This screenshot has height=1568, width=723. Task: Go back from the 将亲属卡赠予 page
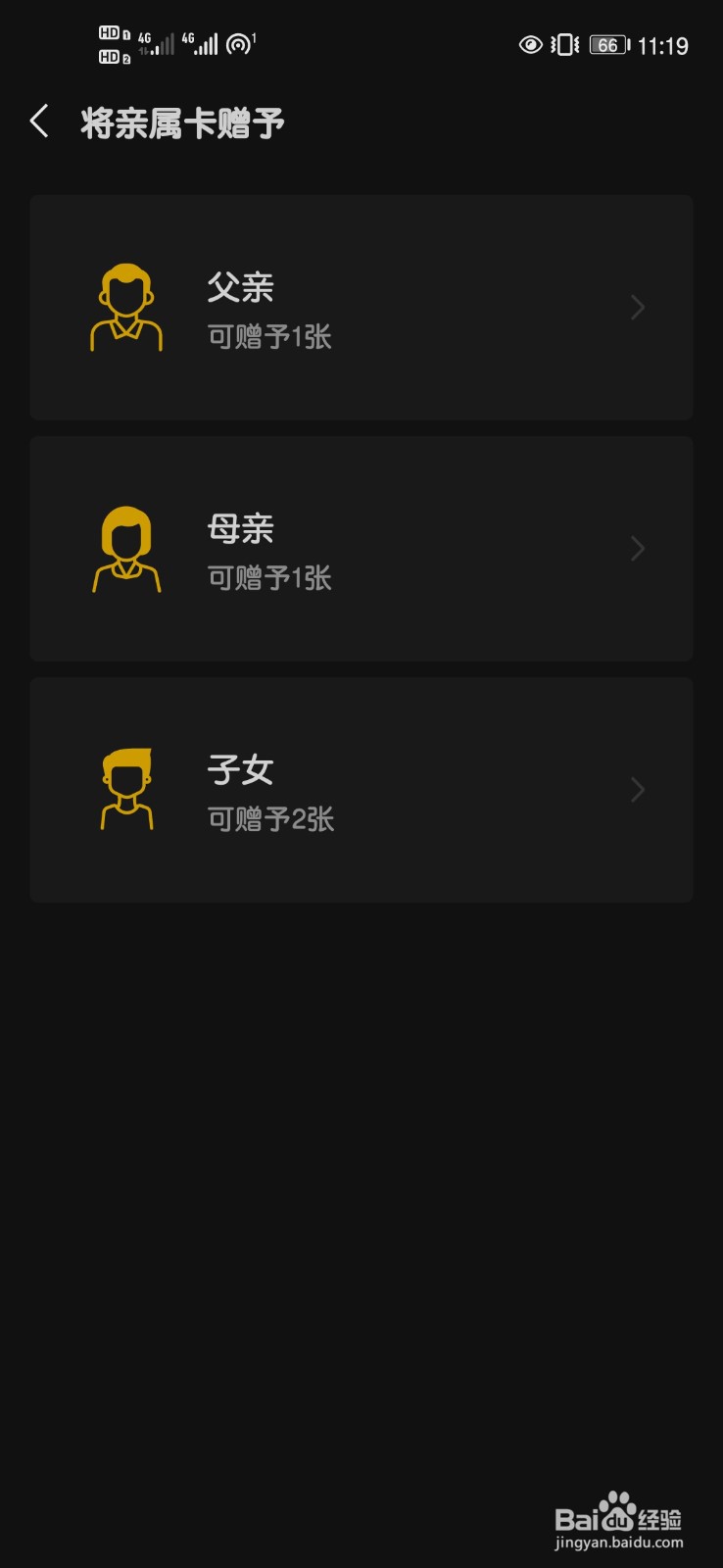pyautogui.click(x=39, y=122)
